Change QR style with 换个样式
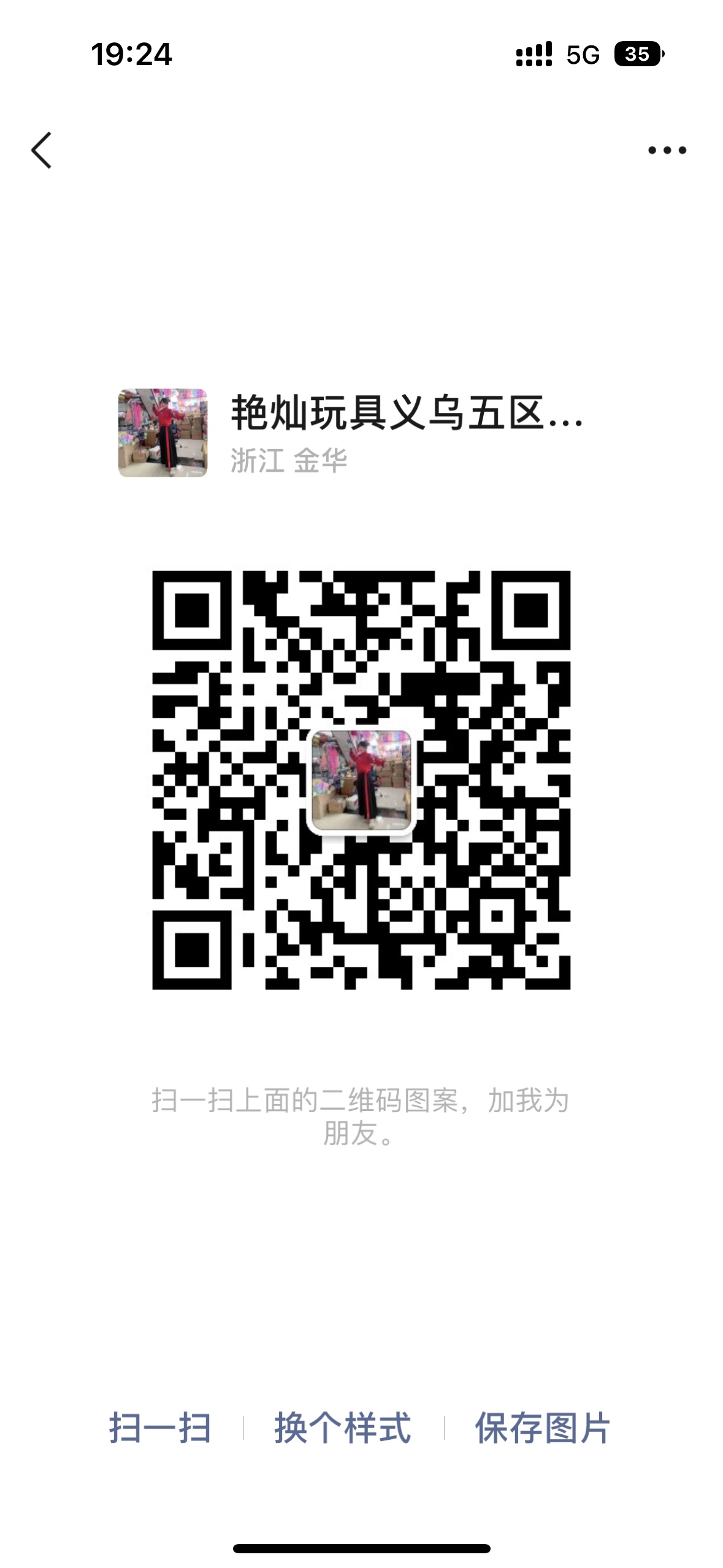The width and height of the screenshot is (723, 1568). pos(342,1428)
